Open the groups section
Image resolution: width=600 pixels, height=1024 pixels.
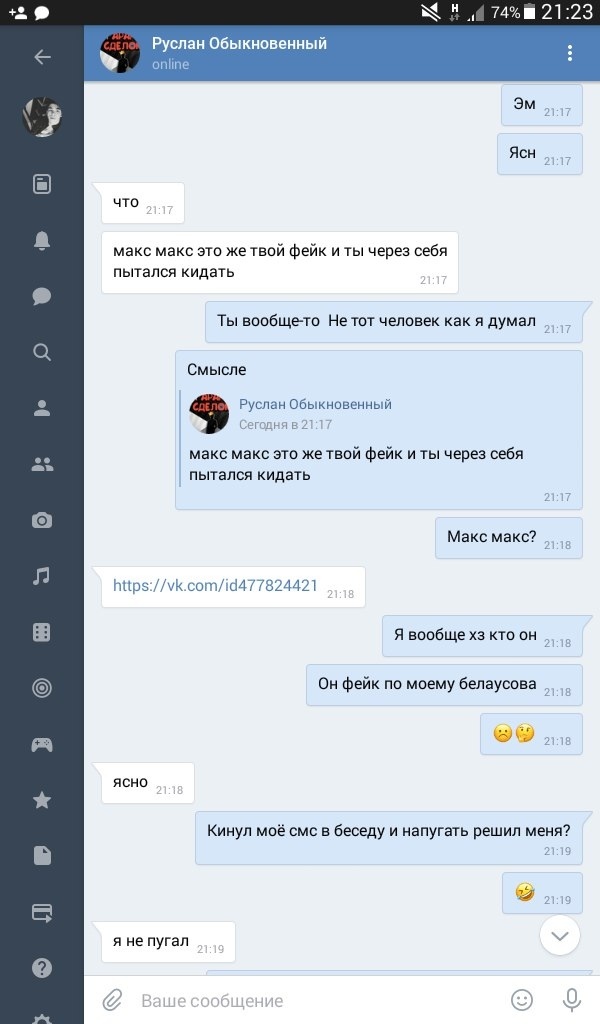pos(42,464)
